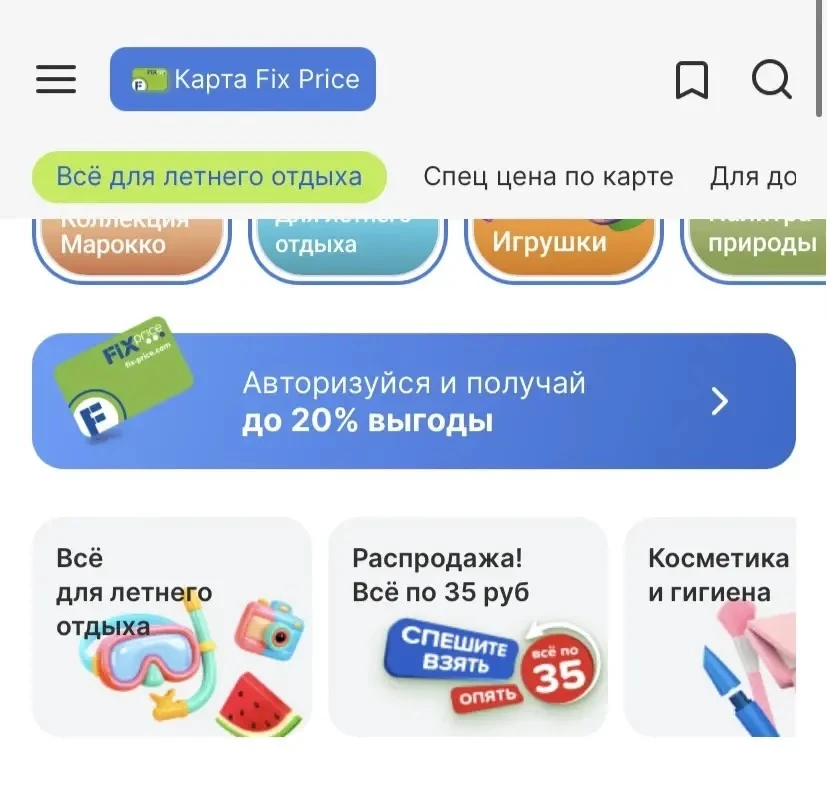
Task: Open search with the magnifier icon
Action: click(x=772, y=80)
